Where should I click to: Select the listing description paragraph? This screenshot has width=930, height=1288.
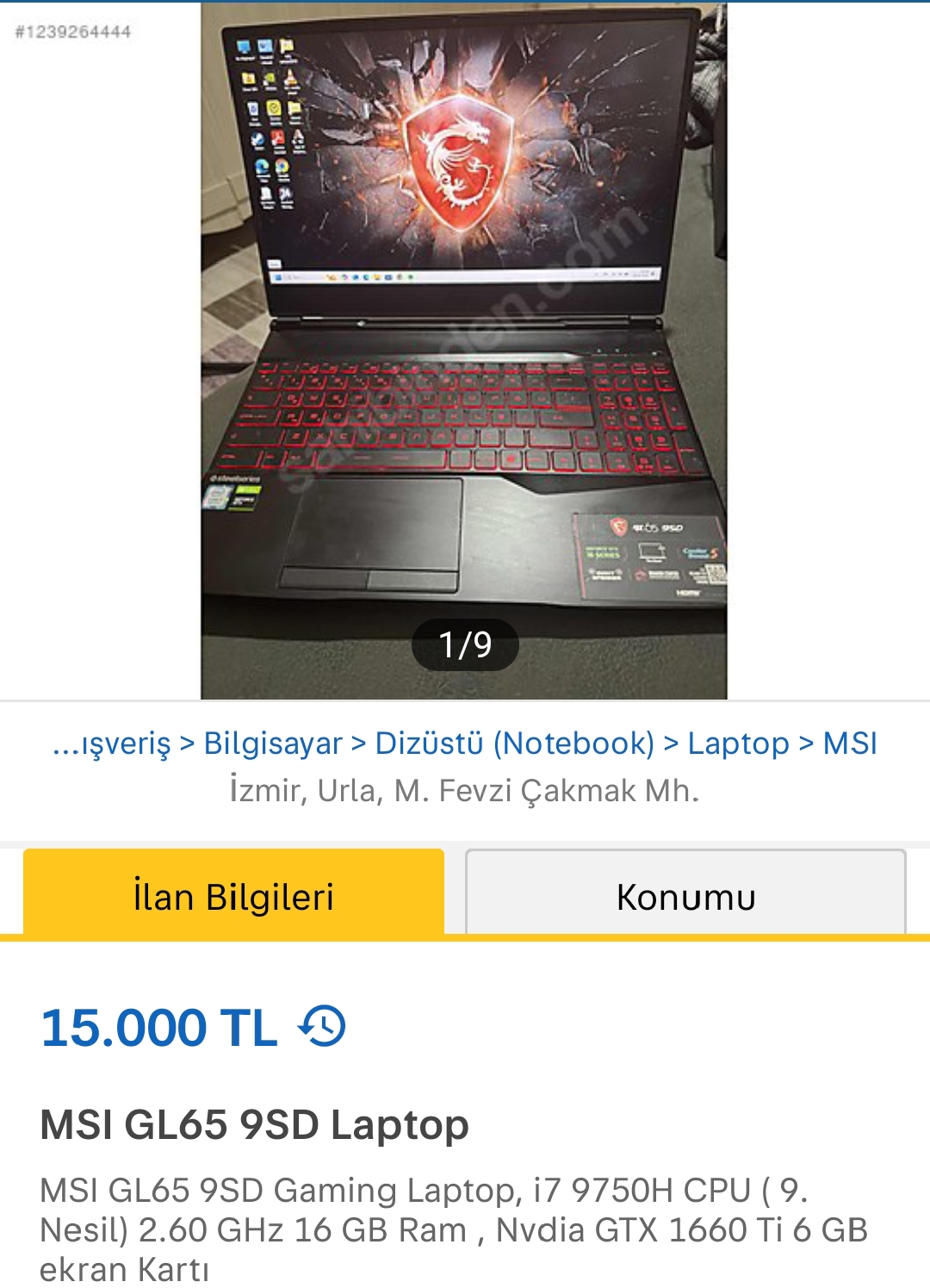tap(456, 1228)
